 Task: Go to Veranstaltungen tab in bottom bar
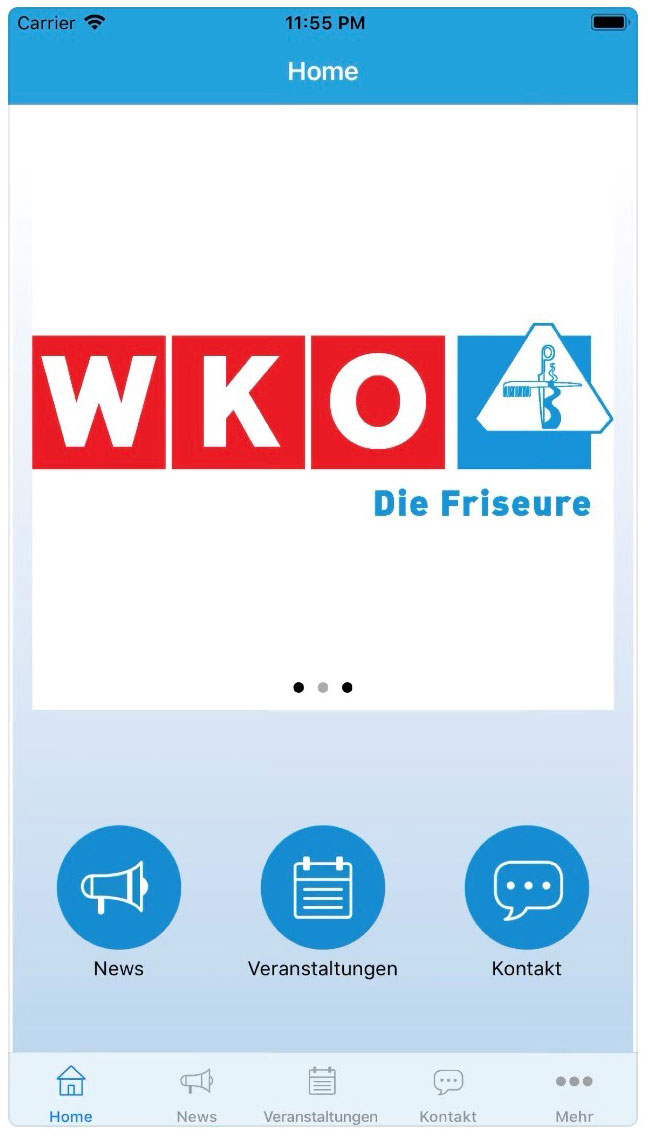[321, 1093]
